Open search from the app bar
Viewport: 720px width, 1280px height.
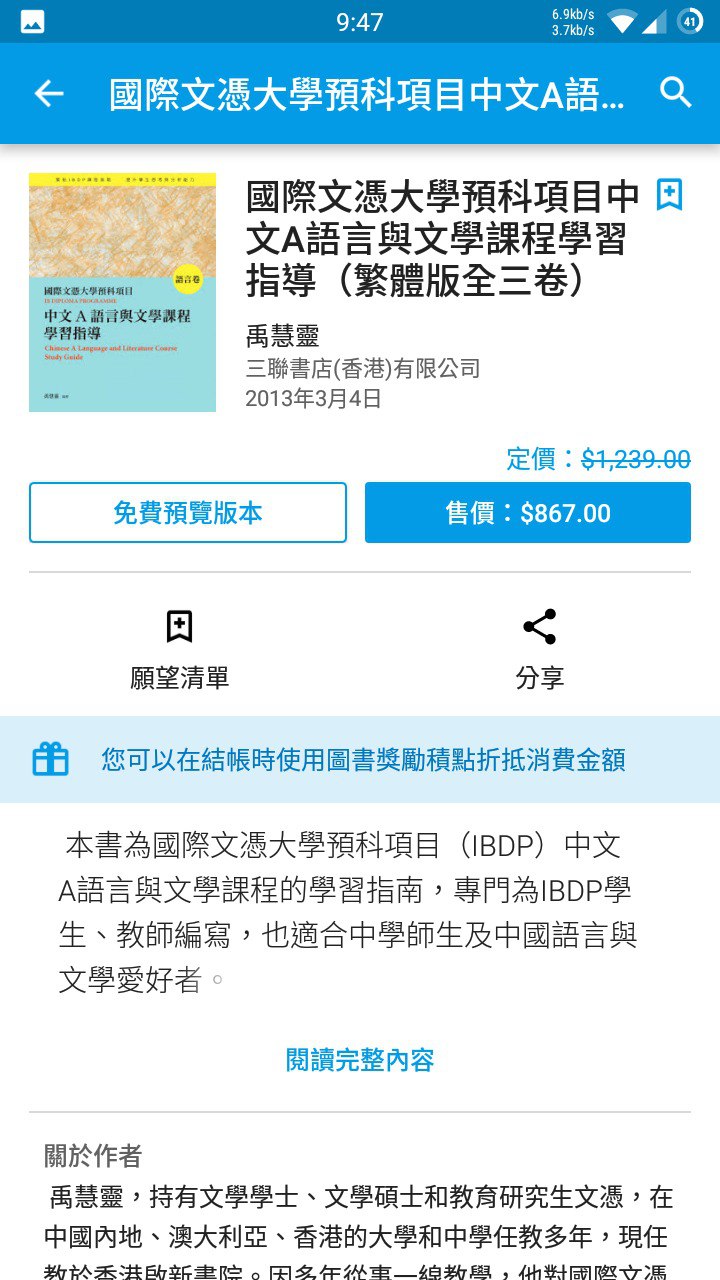tap(676, 93)
